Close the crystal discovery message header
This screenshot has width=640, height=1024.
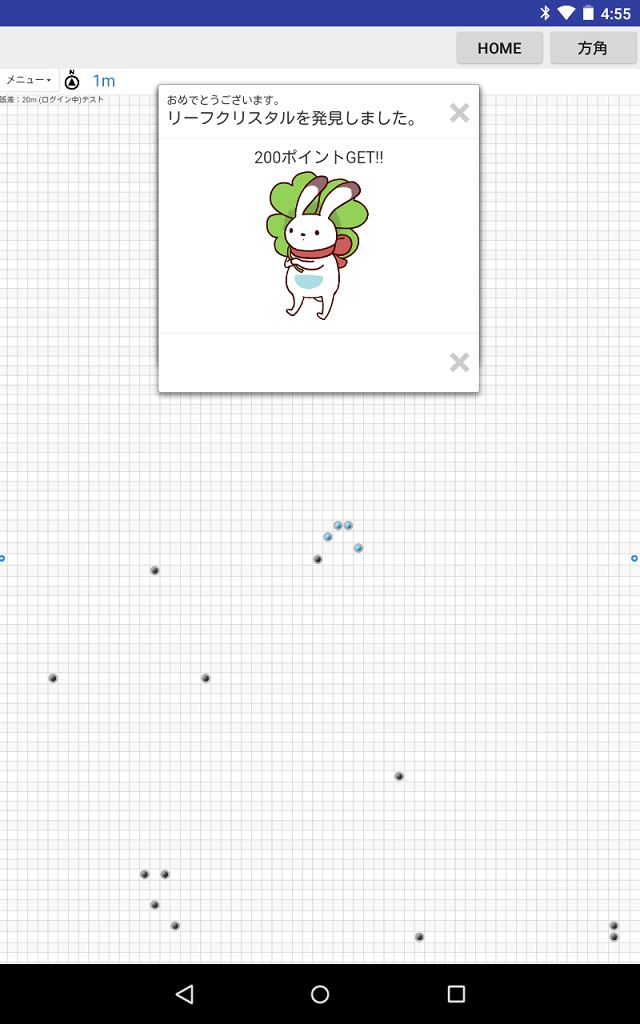point(459,113)
